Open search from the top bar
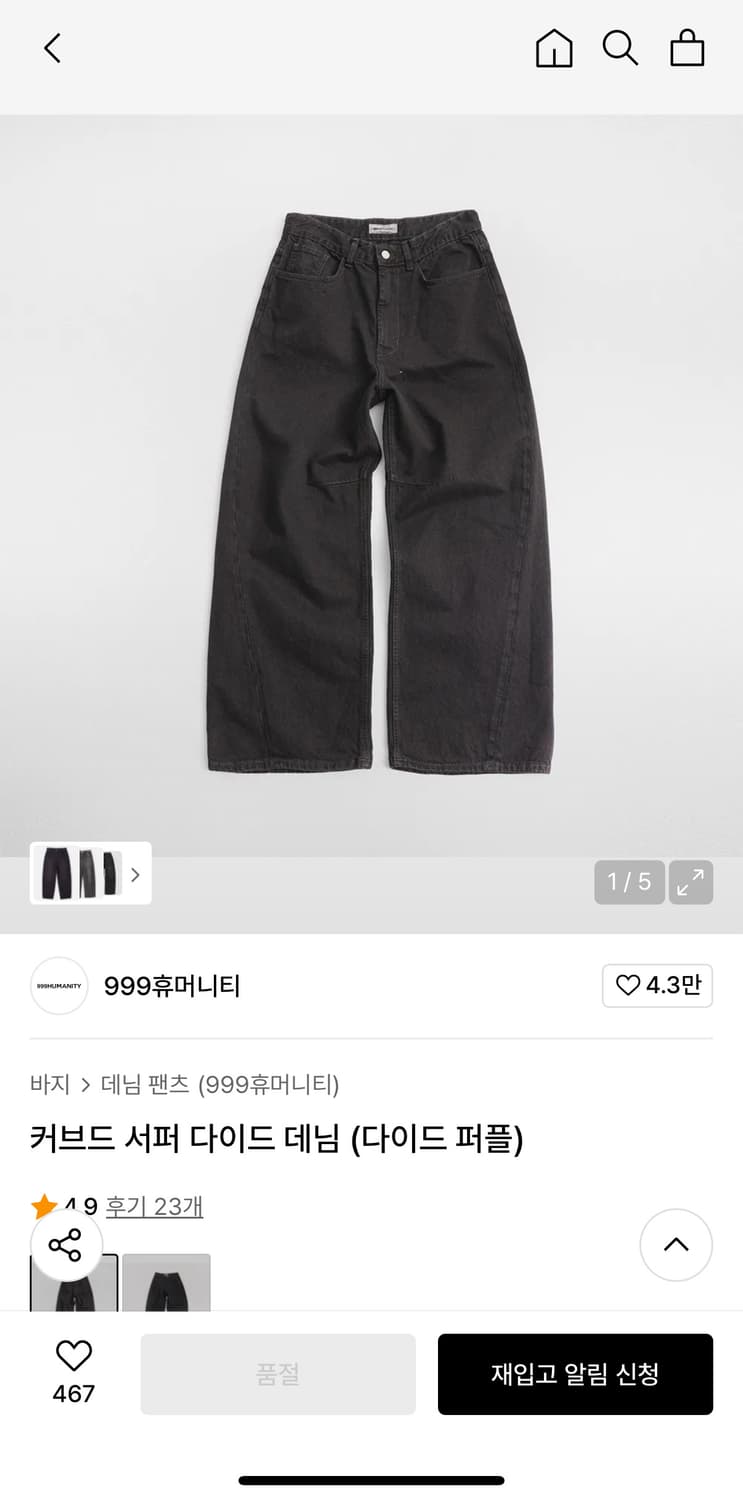The image size is (743, 1500). [x=620, y=47]
